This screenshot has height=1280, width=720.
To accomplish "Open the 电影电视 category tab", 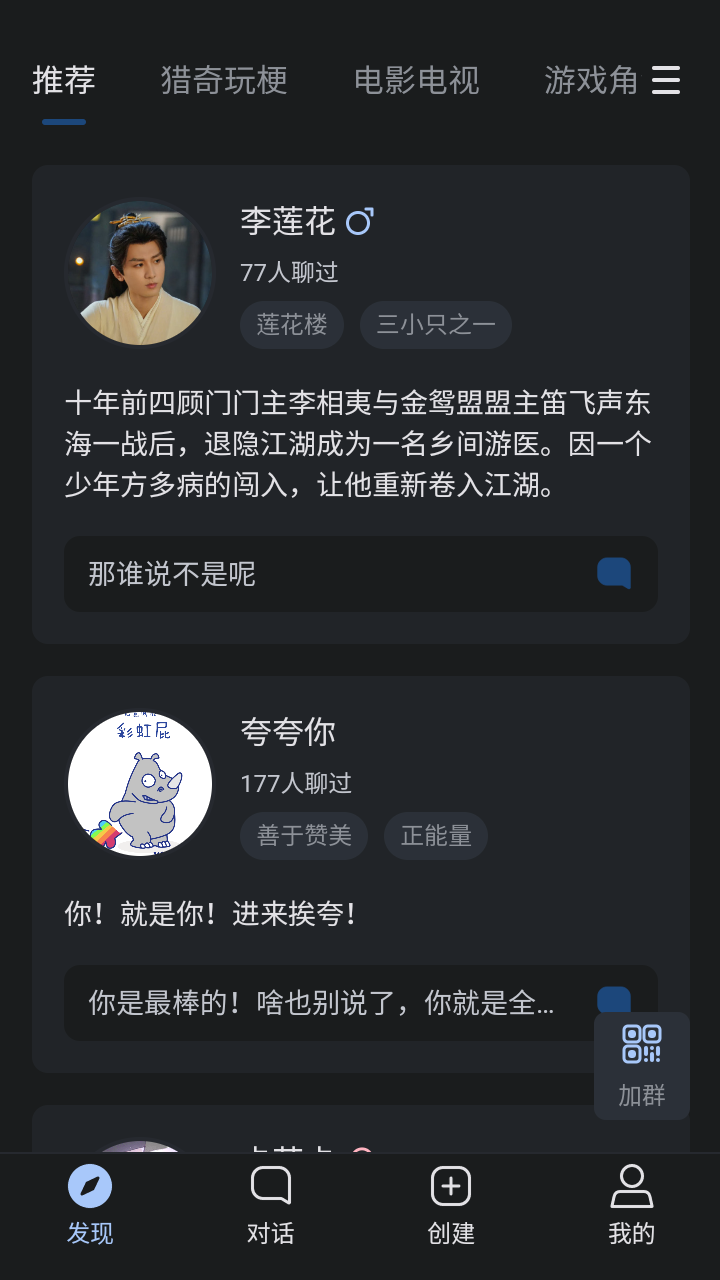I will coord(417,81).
